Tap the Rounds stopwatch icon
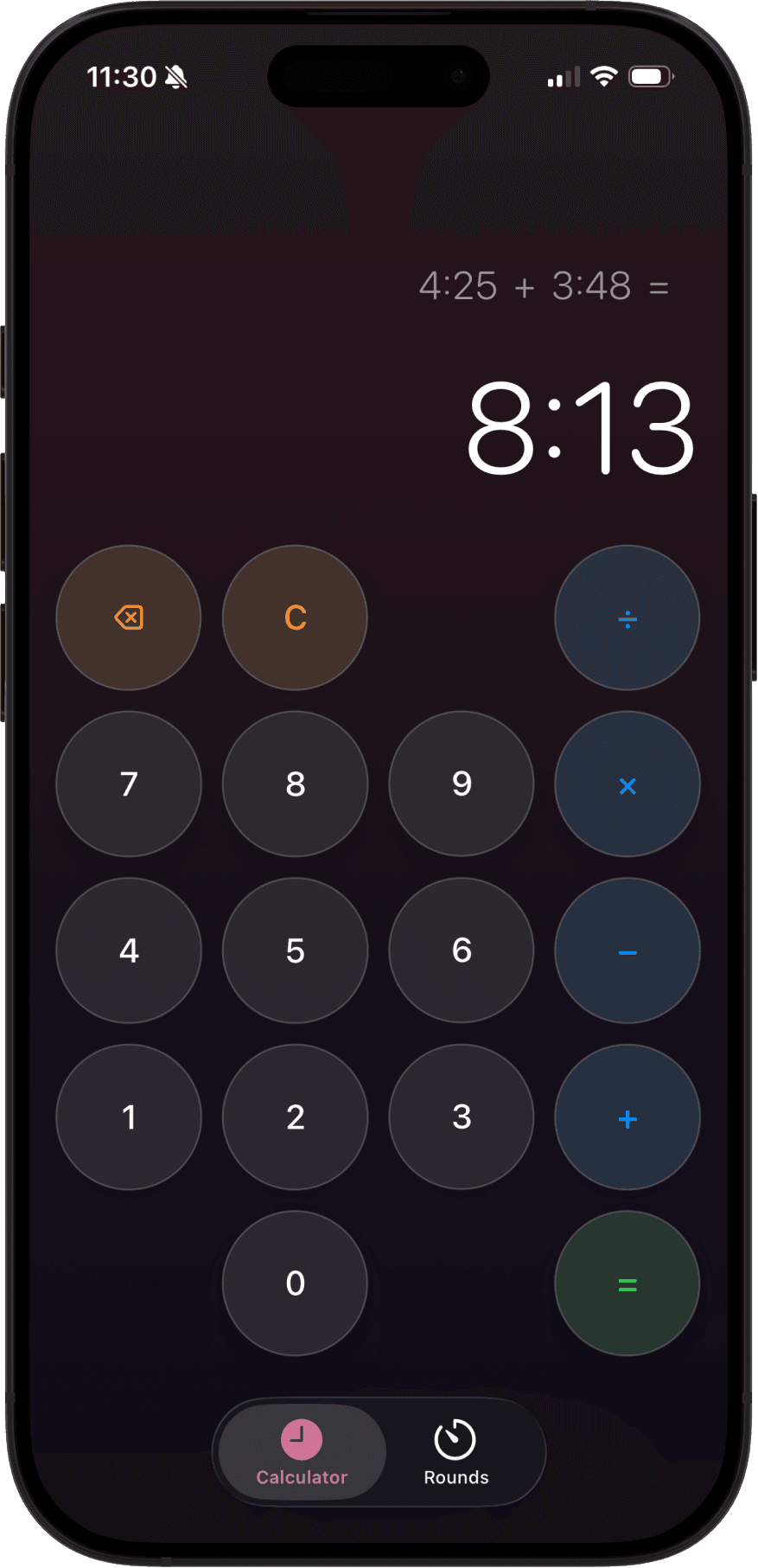The width and height of the screenshot is (758, 1568). coord(455,1438)
